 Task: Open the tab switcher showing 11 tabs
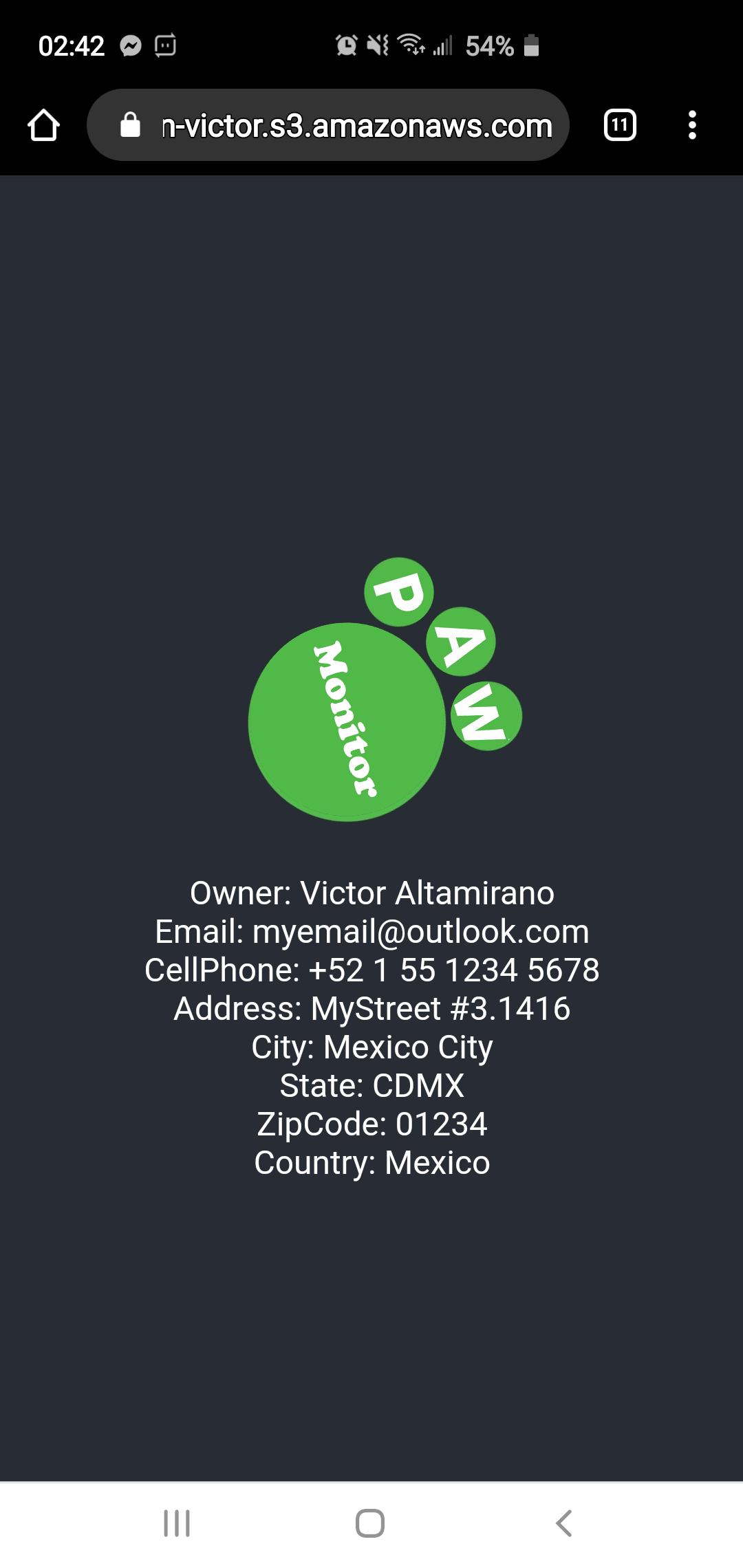(x=619, y=126)
